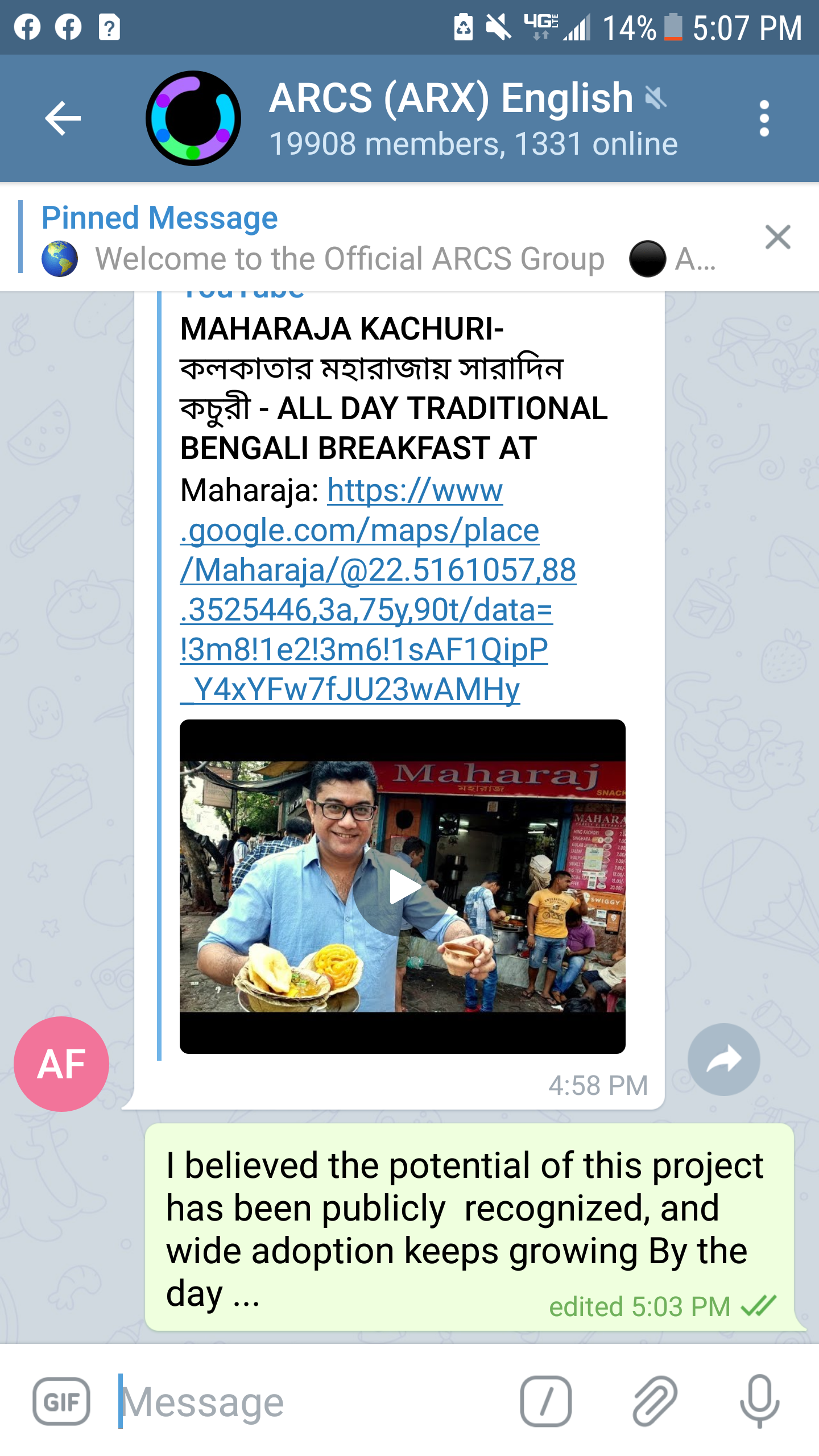The height and width of the screenshot is (1456, 819).
Task: Attach a file with paperclip icon
Action: click(655, 1401)
